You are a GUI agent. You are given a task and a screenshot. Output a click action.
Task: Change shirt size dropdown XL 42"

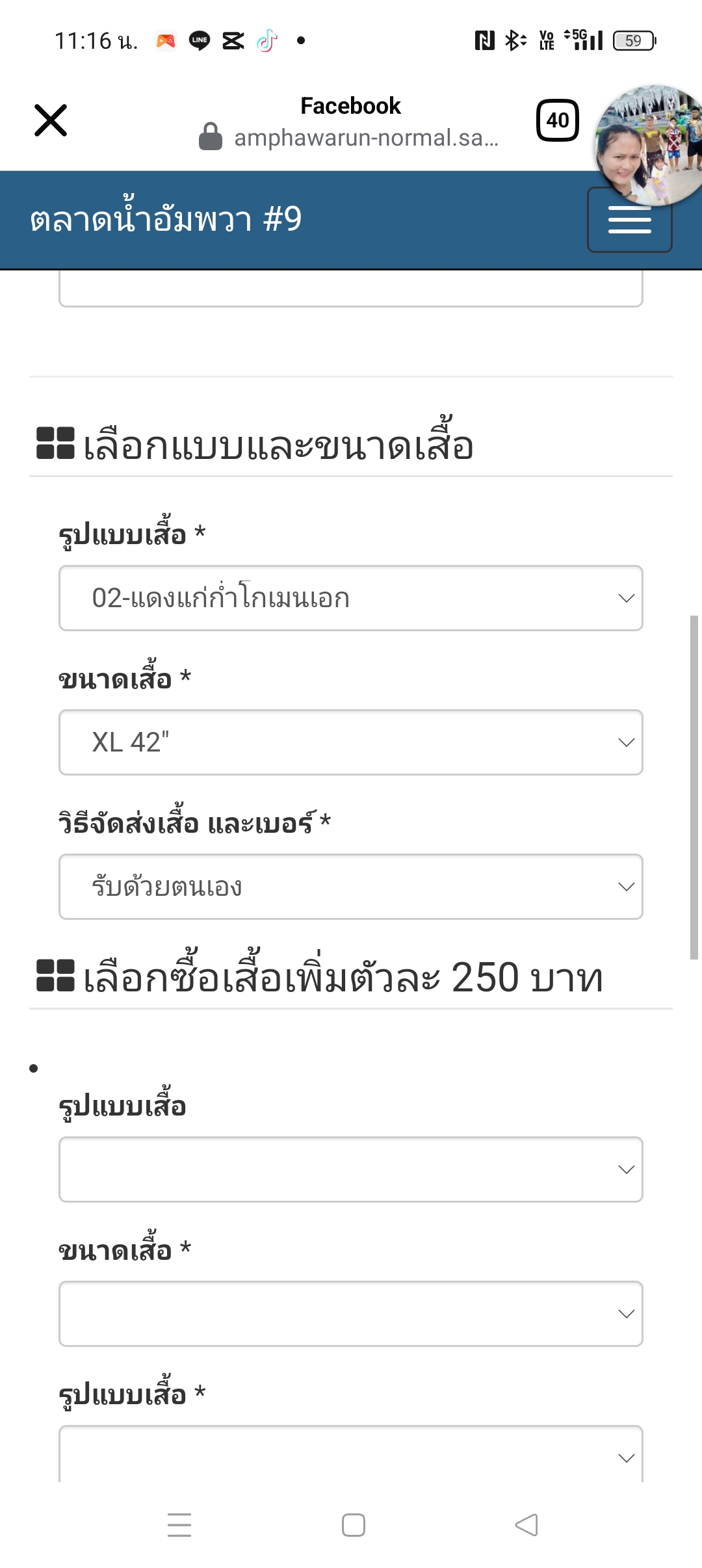(x=351, y=742)
